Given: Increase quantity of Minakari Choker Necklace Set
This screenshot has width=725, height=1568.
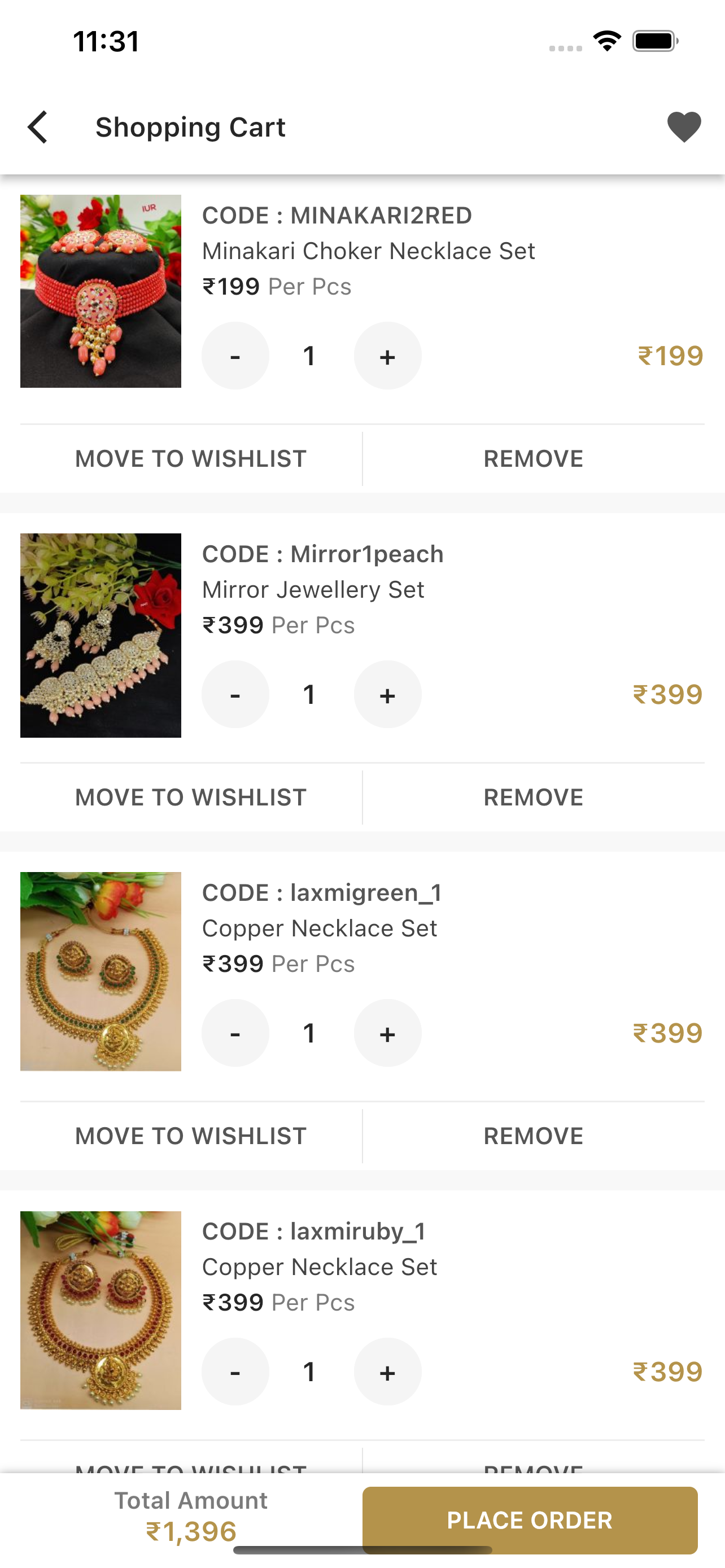Looking at the screenshot, I should 388,356.
